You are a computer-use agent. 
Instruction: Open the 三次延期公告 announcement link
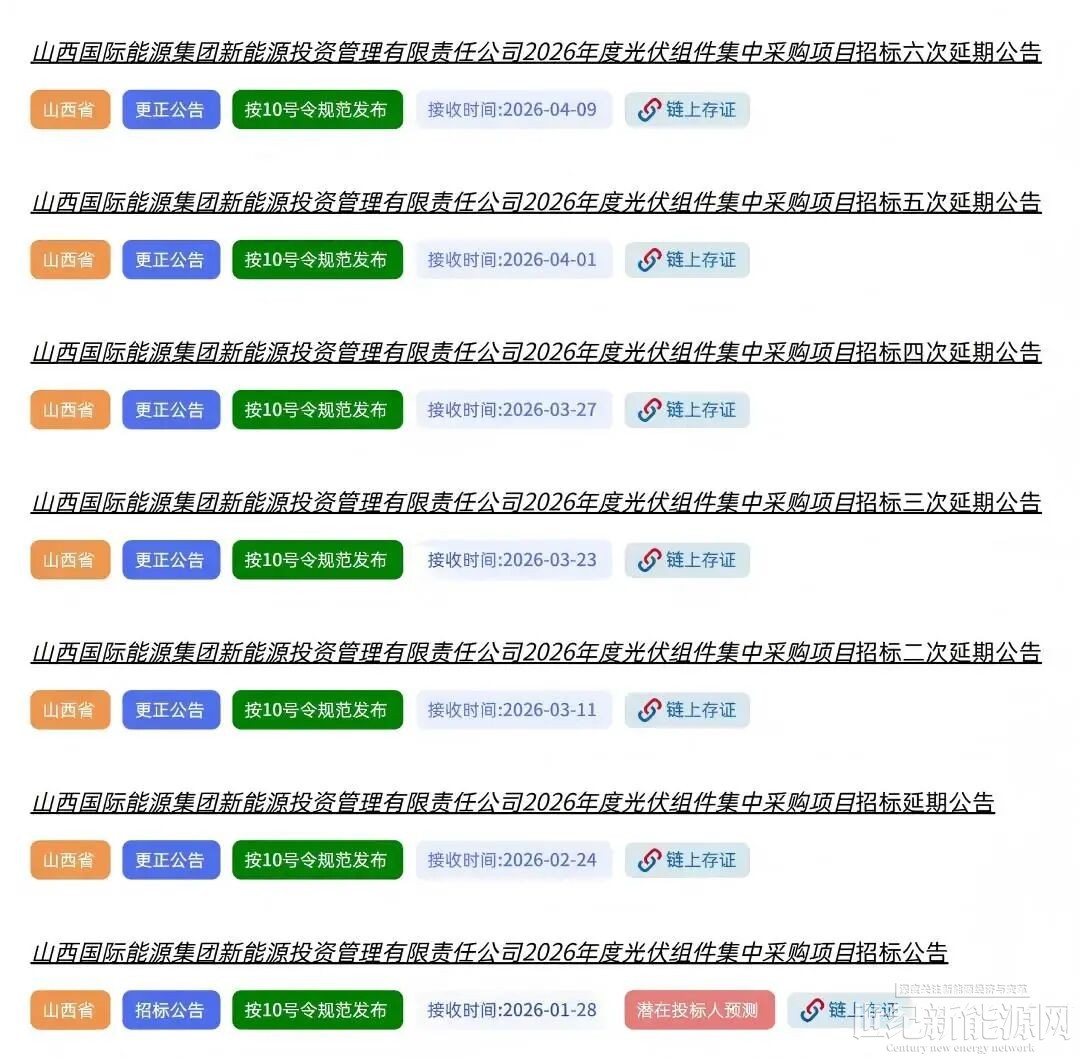pyautogui.click(x=536, y=502)
